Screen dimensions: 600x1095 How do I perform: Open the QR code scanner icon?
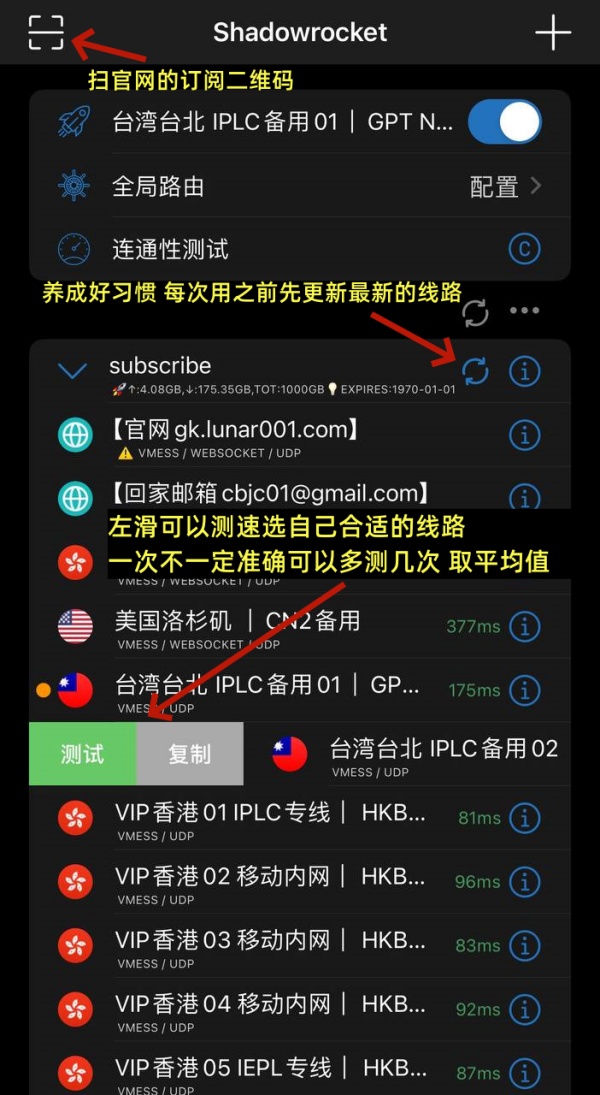tap(46, 32)
